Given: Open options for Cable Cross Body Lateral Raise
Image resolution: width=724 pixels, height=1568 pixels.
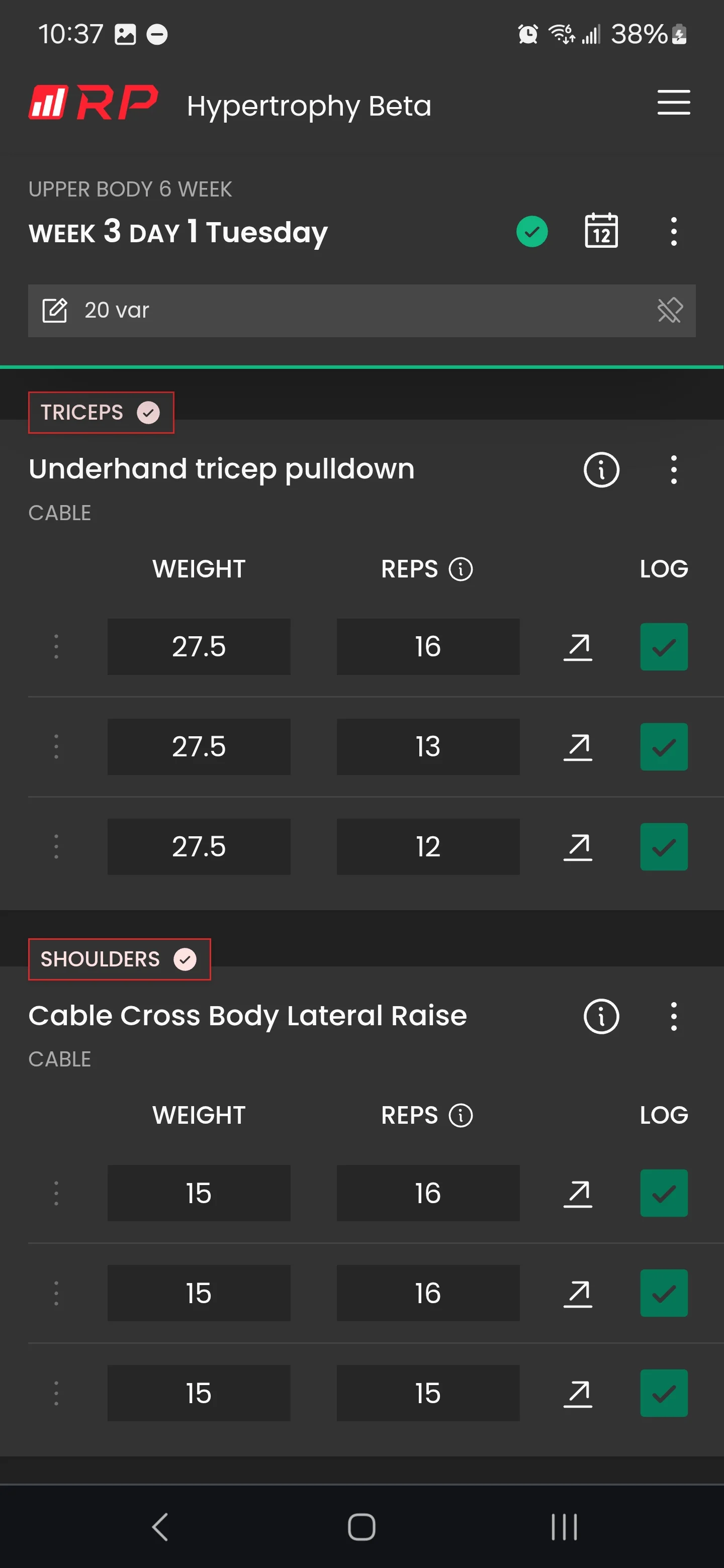Looking at the screenshot, I should tap(673, 1017).
